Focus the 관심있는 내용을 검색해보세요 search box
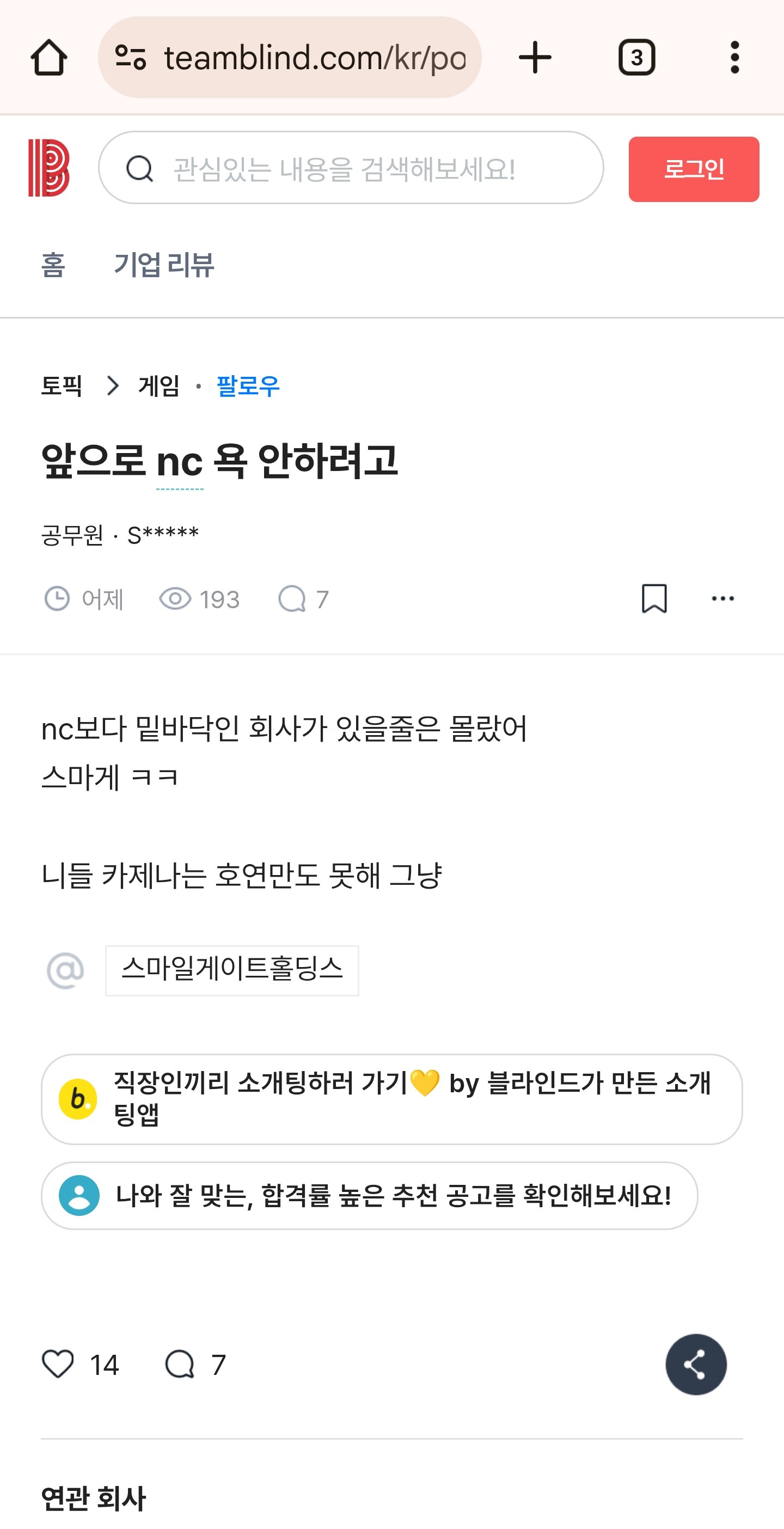The width and height of the screenshot is (784, 1529). click(350, 168)
